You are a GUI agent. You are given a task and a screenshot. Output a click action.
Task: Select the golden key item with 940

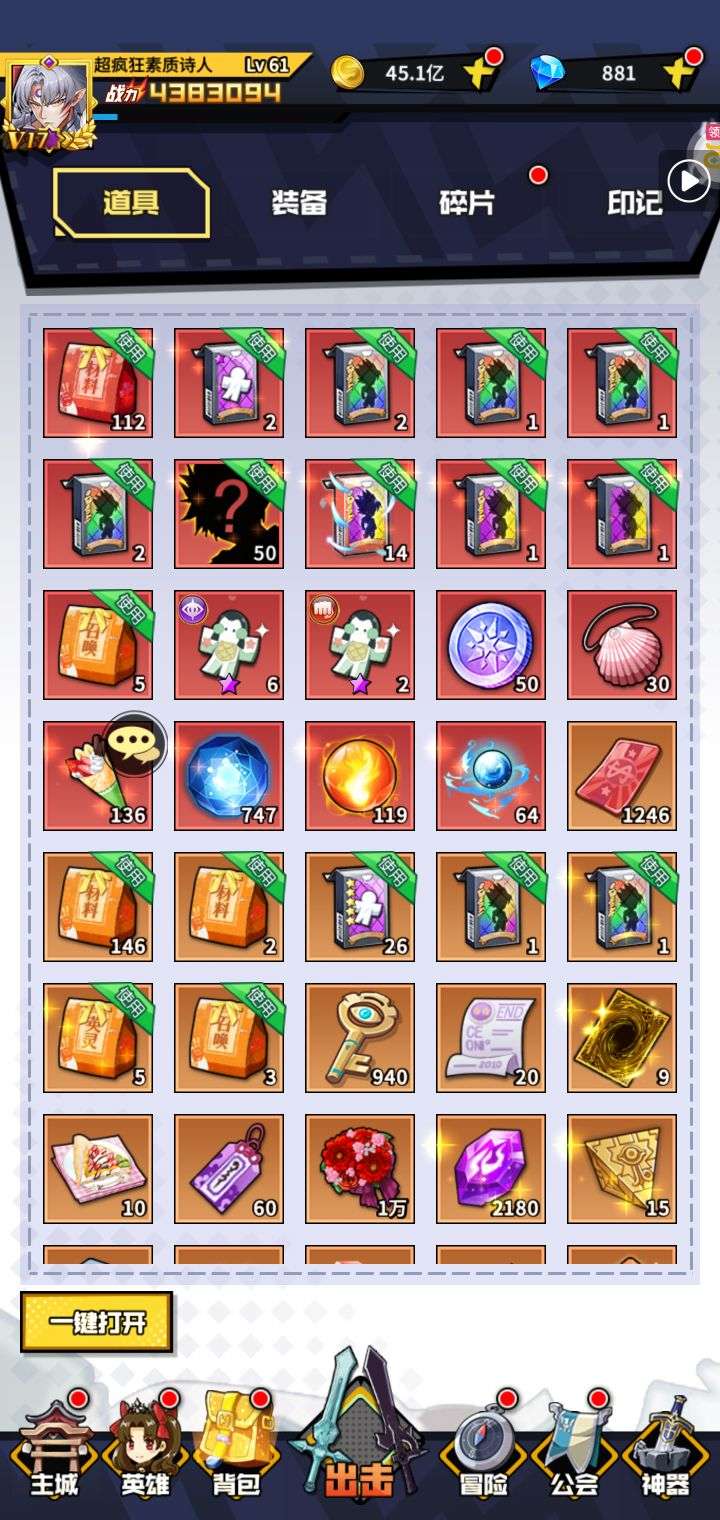(360, 1037)
